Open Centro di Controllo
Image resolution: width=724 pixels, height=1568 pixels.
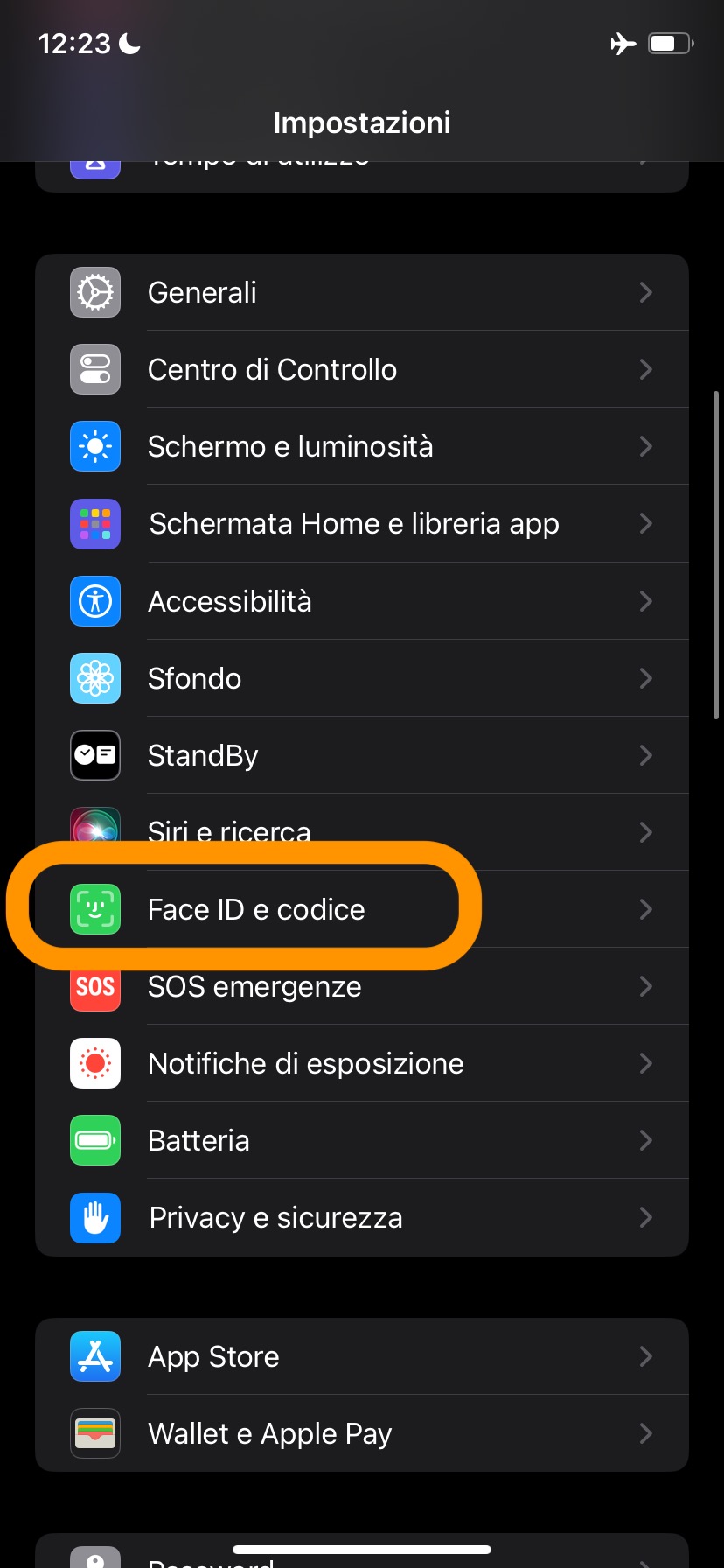[362, 369]
